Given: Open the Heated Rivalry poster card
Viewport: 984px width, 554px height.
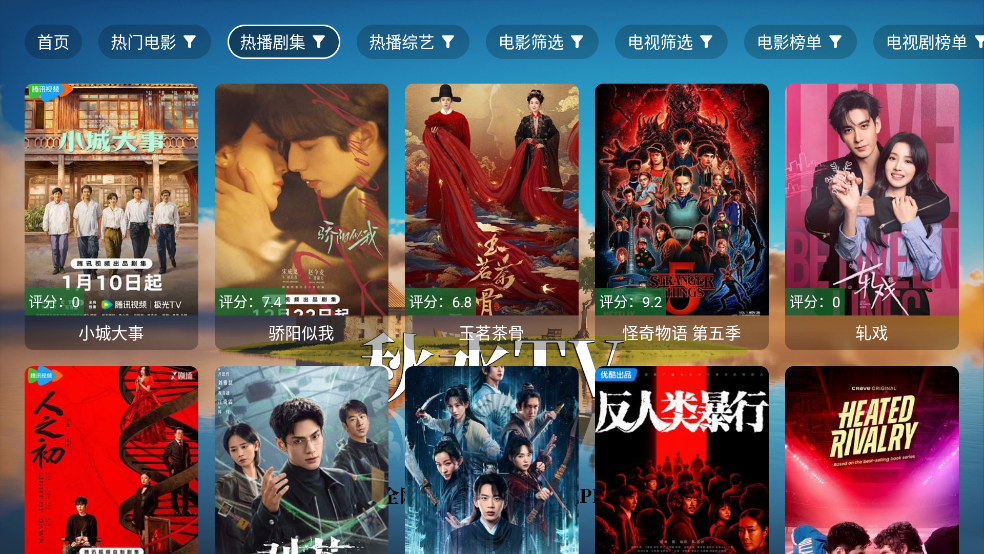Looking at the screenshot, I should [871, 460].
